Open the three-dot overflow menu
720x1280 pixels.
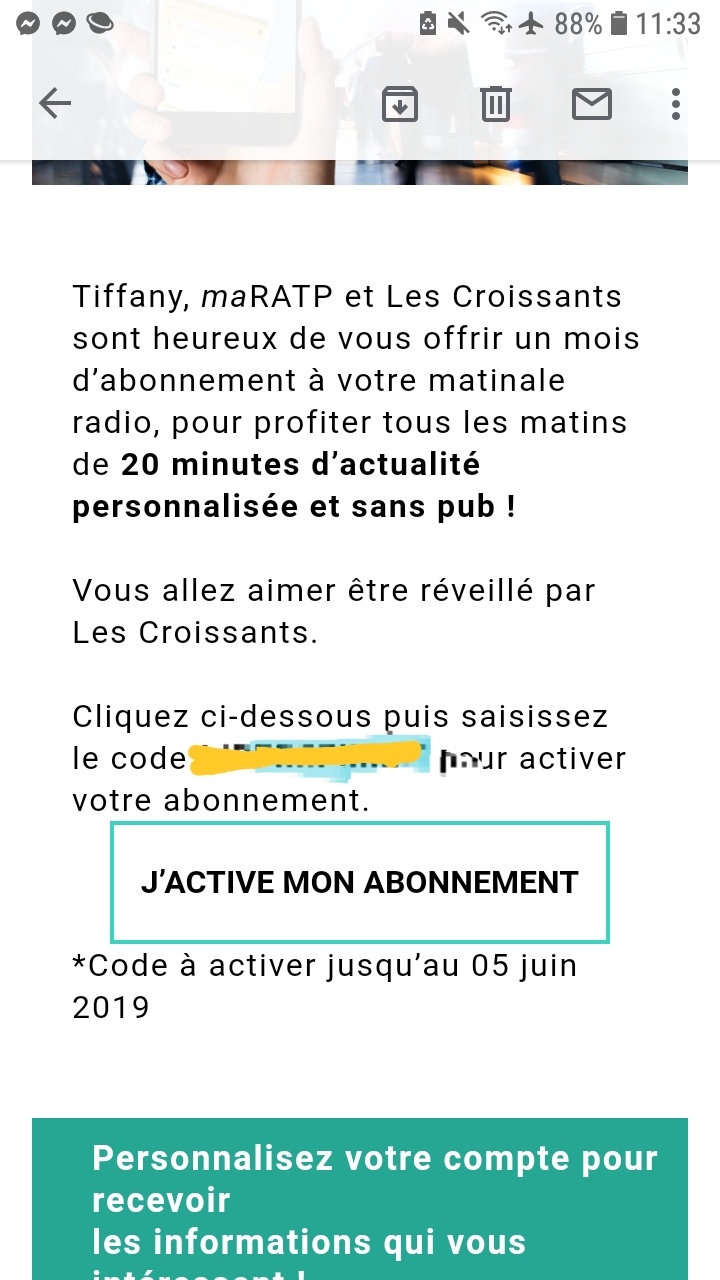point(676,103)
